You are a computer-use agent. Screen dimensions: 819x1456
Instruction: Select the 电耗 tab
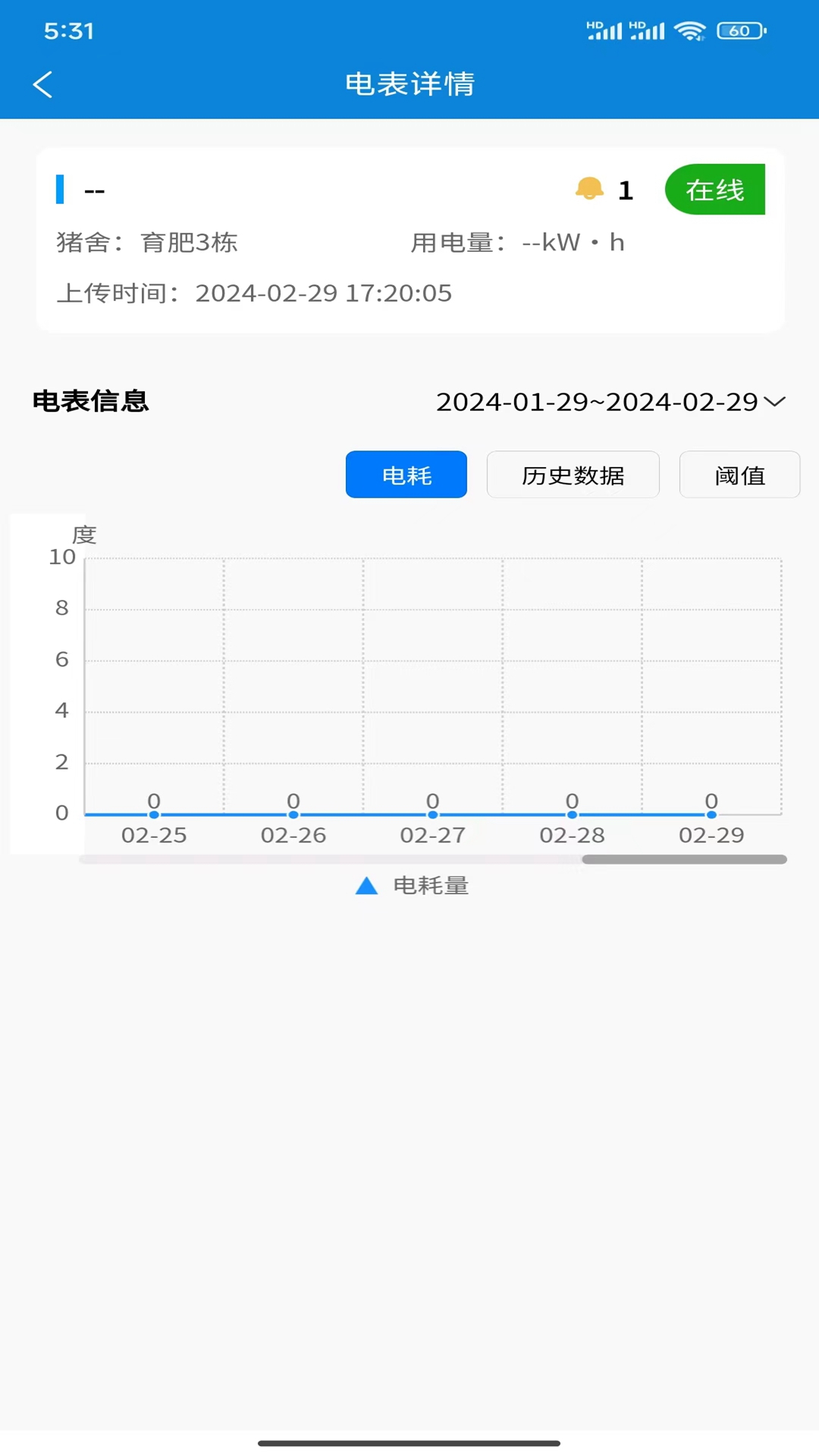406,475
